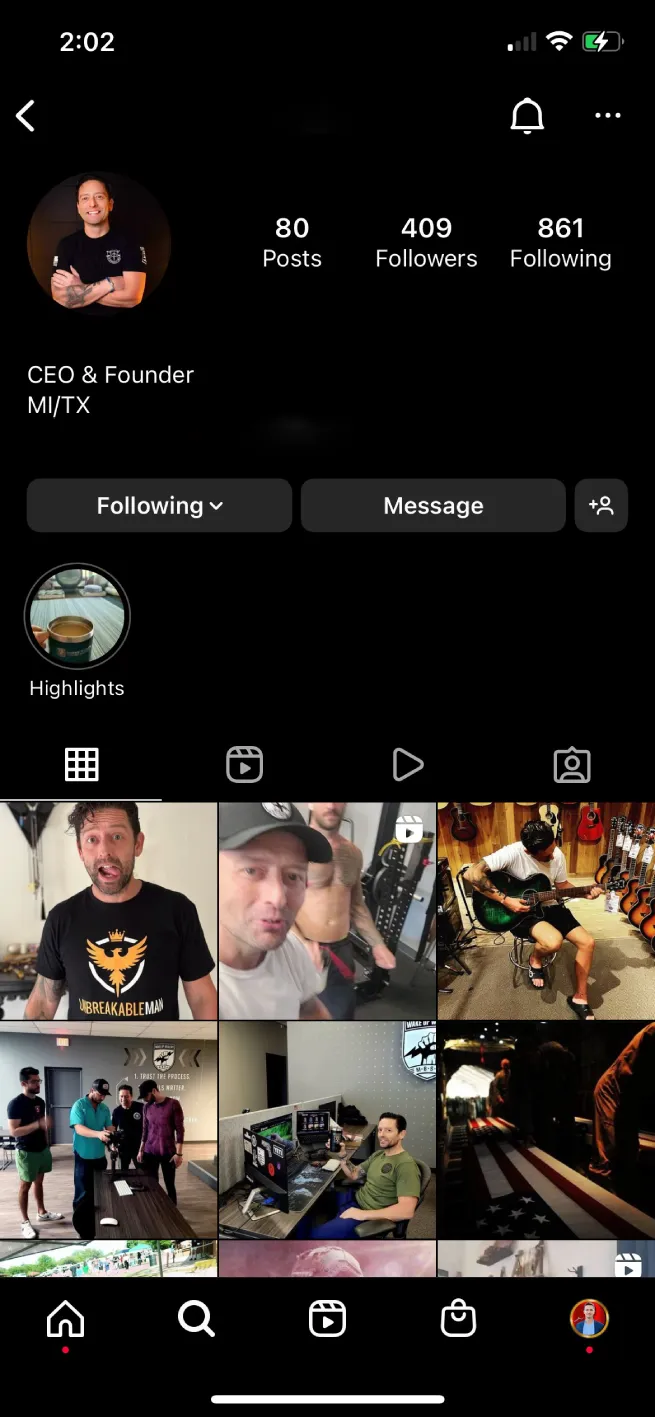This screenshot has width=655, height=1417.
Task: Send a message with the Message button
Action: point(433,506)
